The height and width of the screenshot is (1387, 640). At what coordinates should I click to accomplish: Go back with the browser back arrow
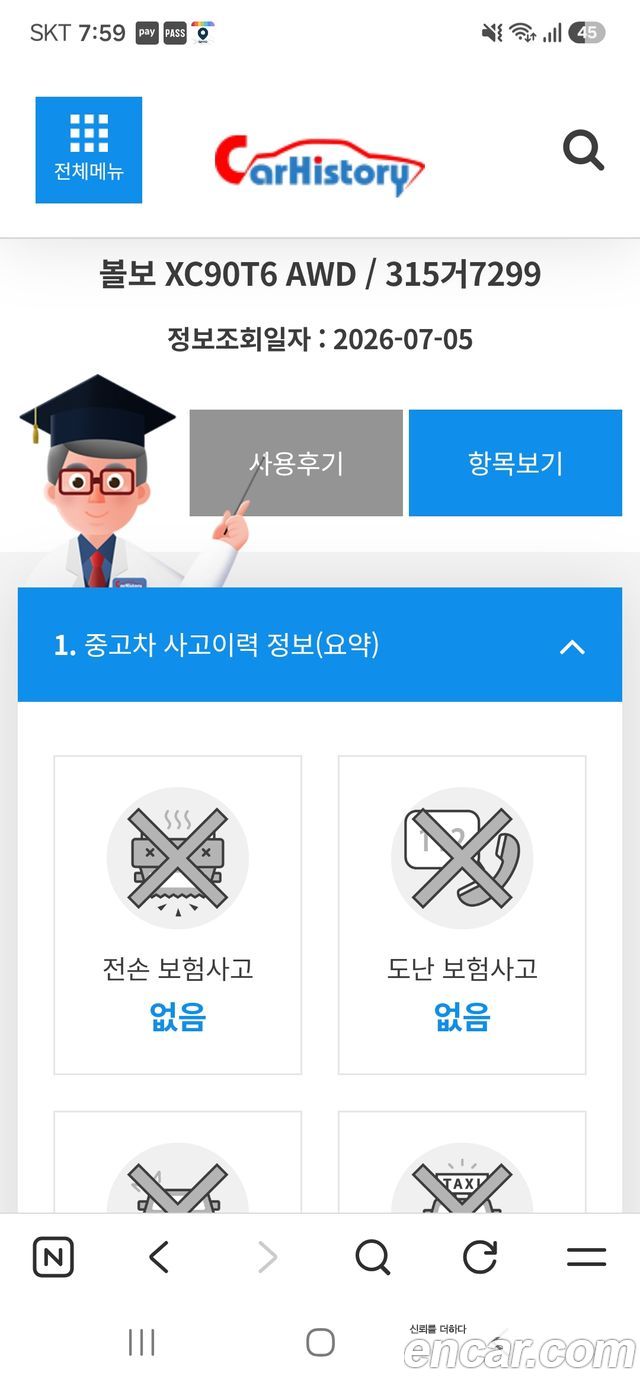[159, 1257]
